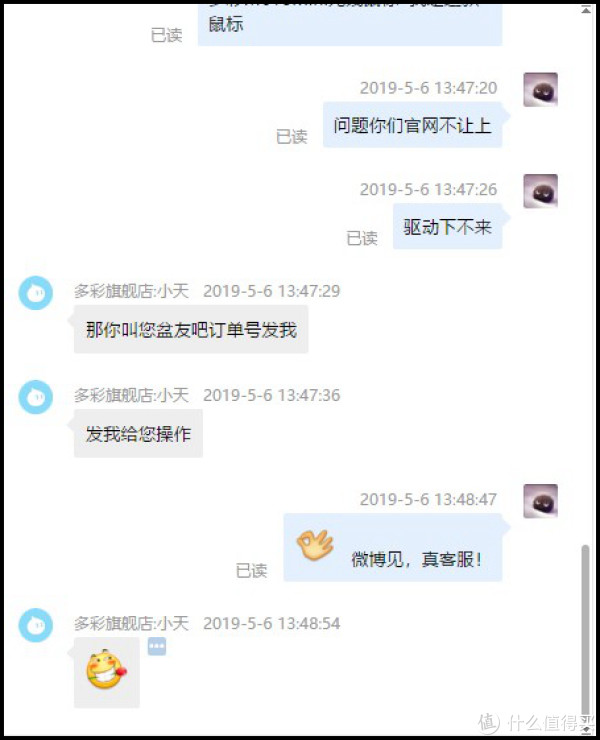600x740 pixels.
Task: Open the more options icon beside the emoji message
Action: click(x=157, y=647)
